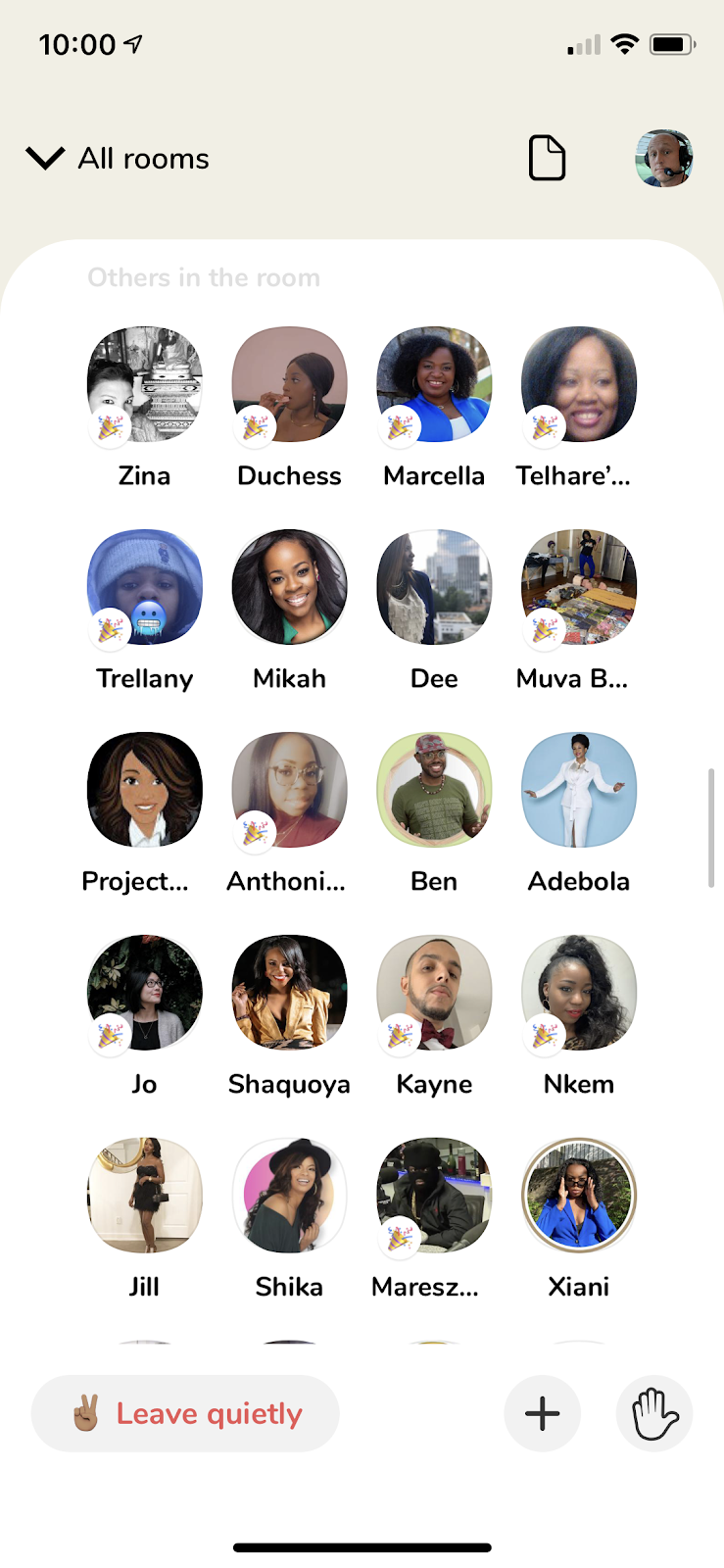Open Ben's profile
The height and width of the screenshot is (1568, 724).
click(434, 790)
